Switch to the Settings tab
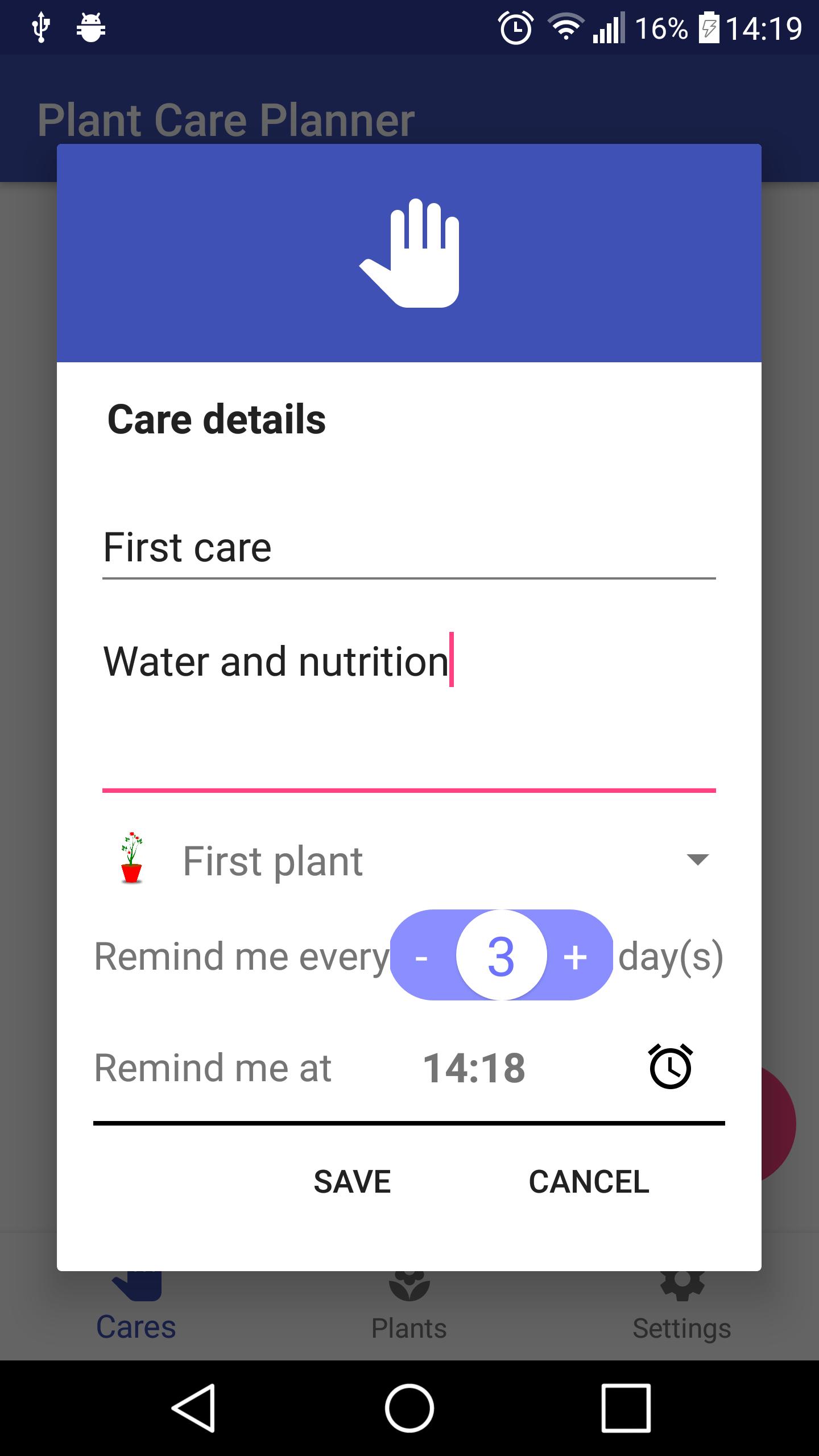The width and height of the screenshot is (819, 1456). [x=681, y=1308]
